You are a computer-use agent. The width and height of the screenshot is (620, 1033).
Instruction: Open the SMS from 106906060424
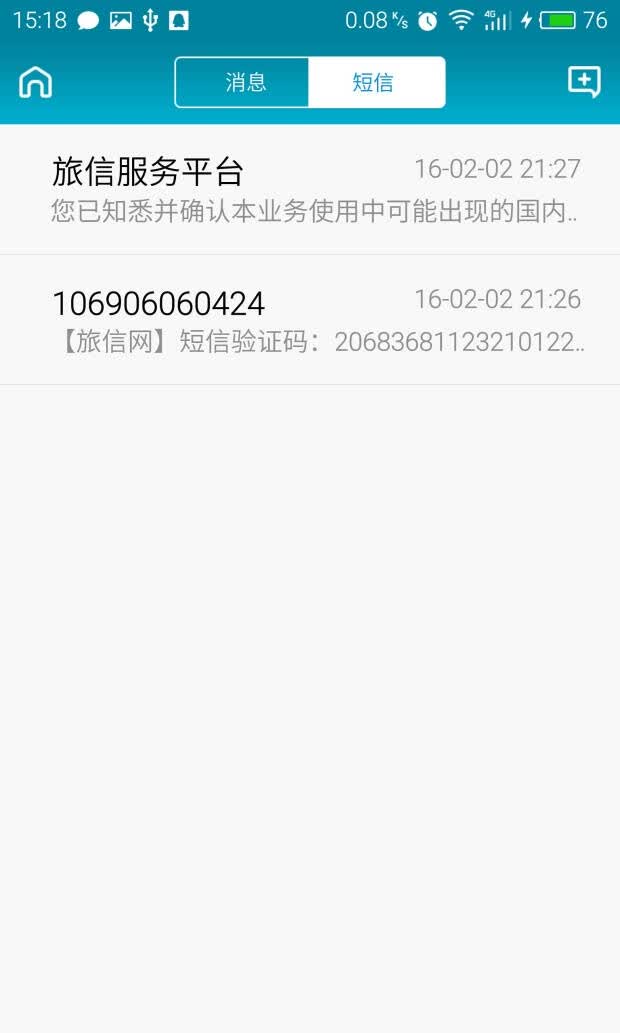pyautogui.click(x=310, y=320)
